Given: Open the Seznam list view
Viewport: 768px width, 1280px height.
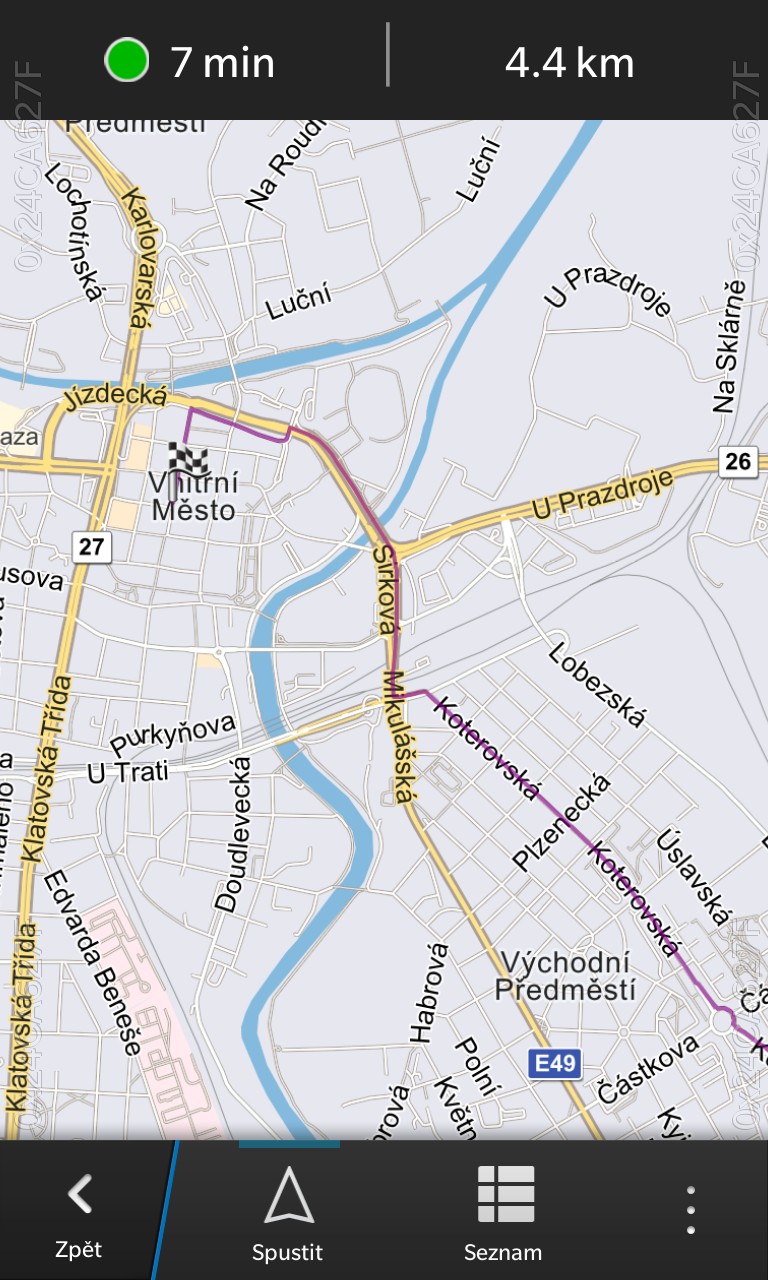Looking at the screenshot, I should click(x=504, y=1212).
